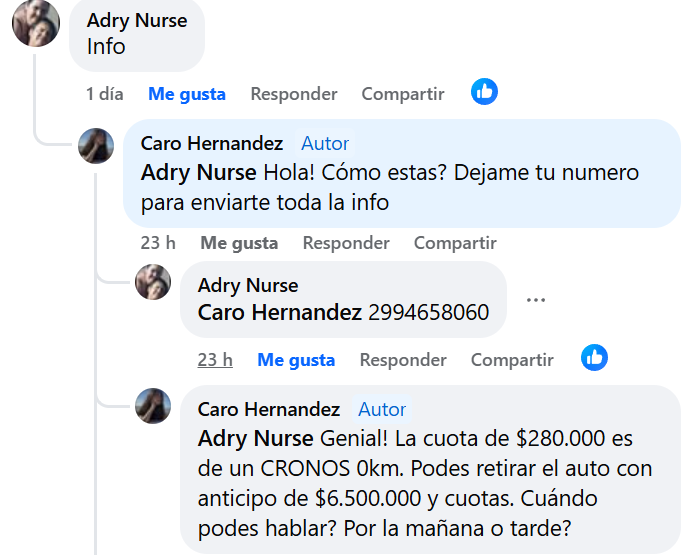
Task: View reactions on the phone number reply
Action: [594, 357]
